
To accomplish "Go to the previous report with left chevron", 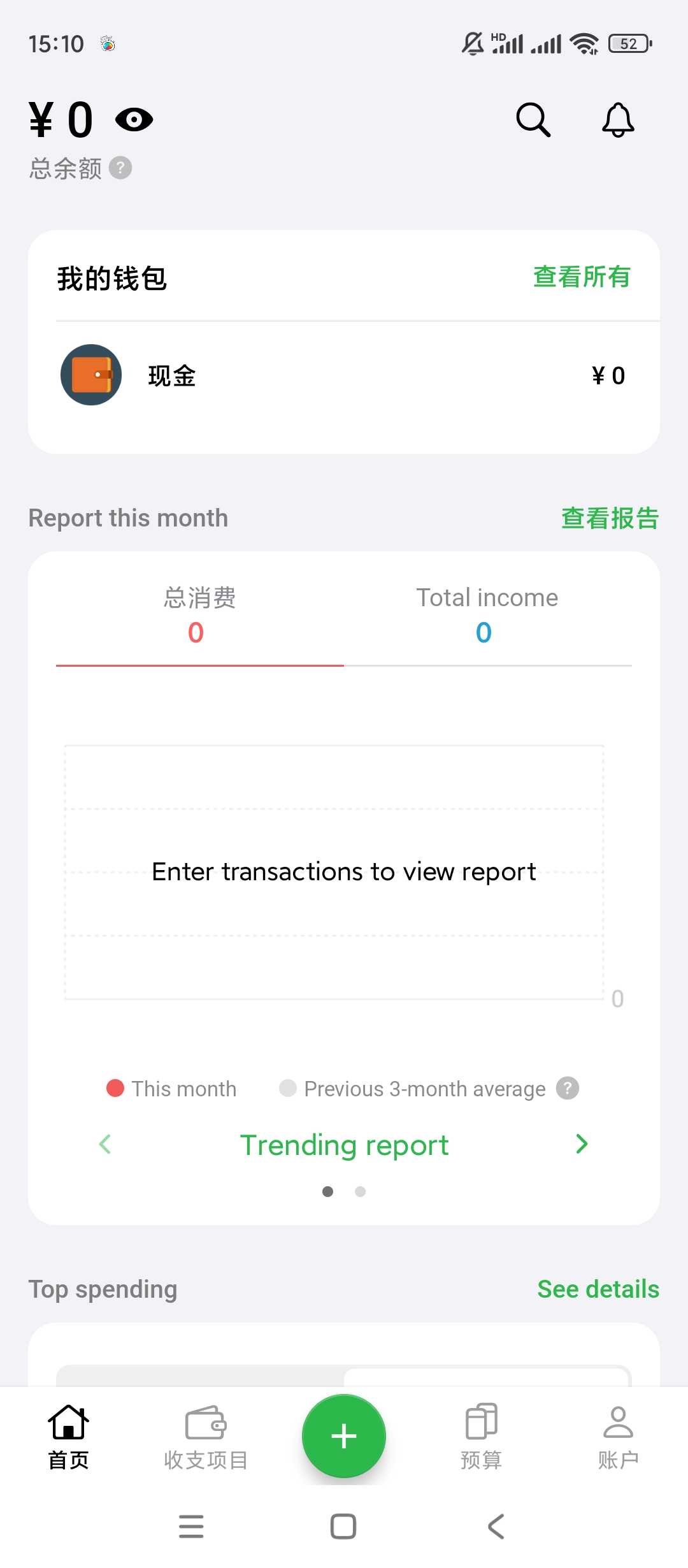I will (106, 1144).
